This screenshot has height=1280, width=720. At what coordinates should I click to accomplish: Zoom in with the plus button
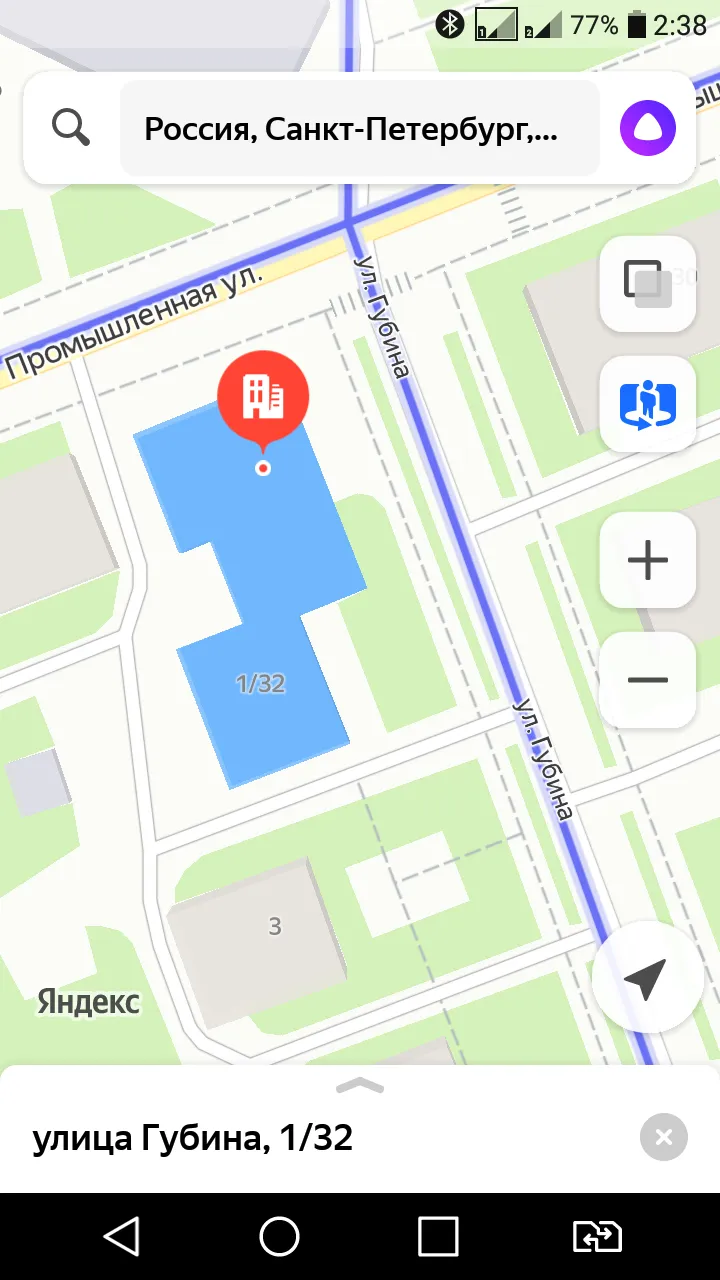pyautogui.click(x=647, y=560)
